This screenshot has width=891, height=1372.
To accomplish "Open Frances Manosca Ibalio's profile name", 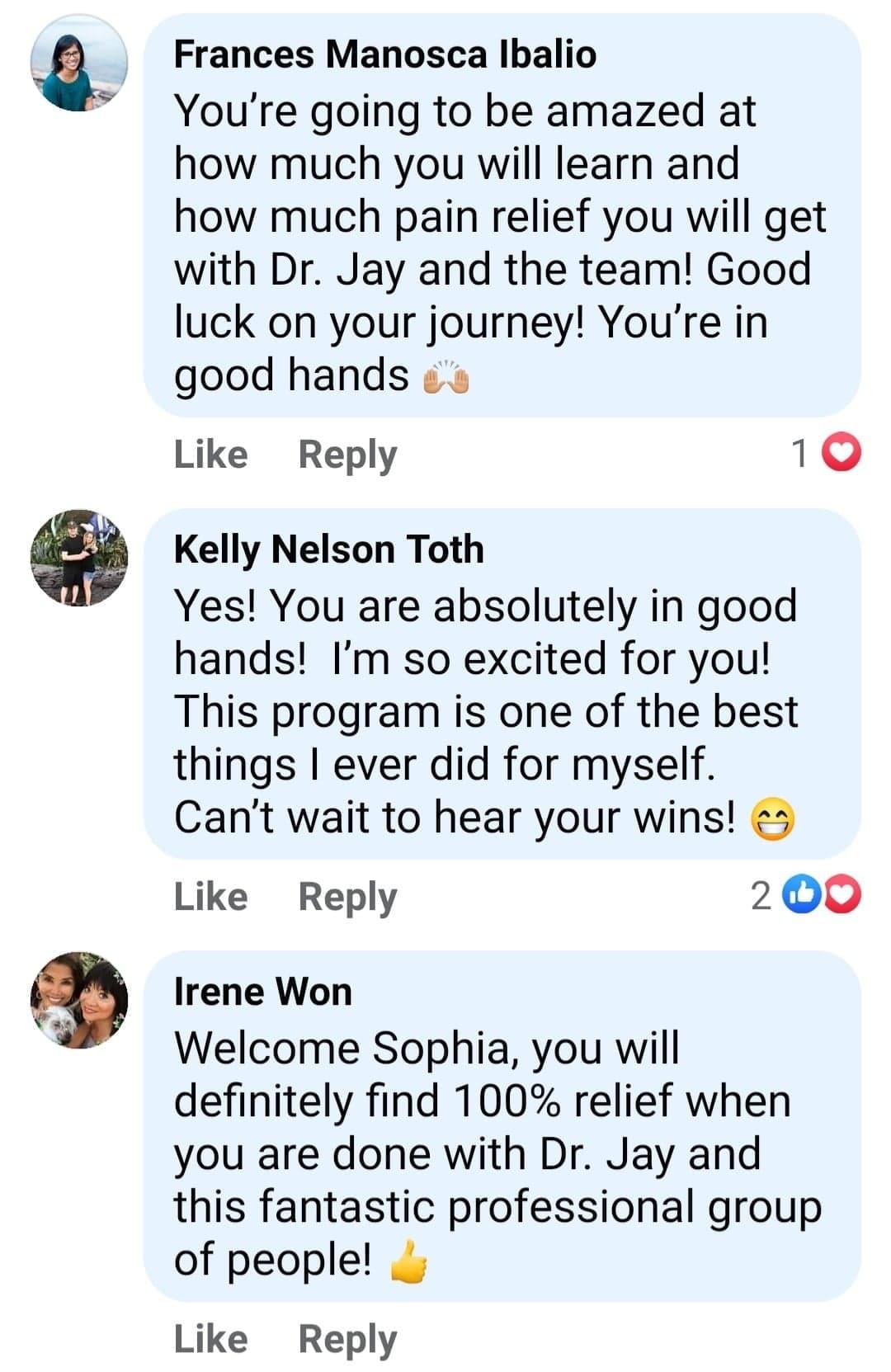I will pos(384,54).
